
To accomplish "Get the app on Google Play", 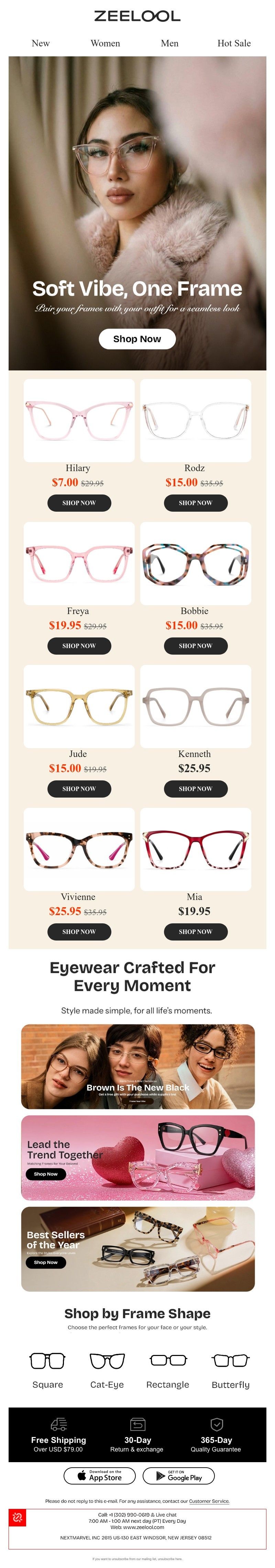I will coord(178,1476).
